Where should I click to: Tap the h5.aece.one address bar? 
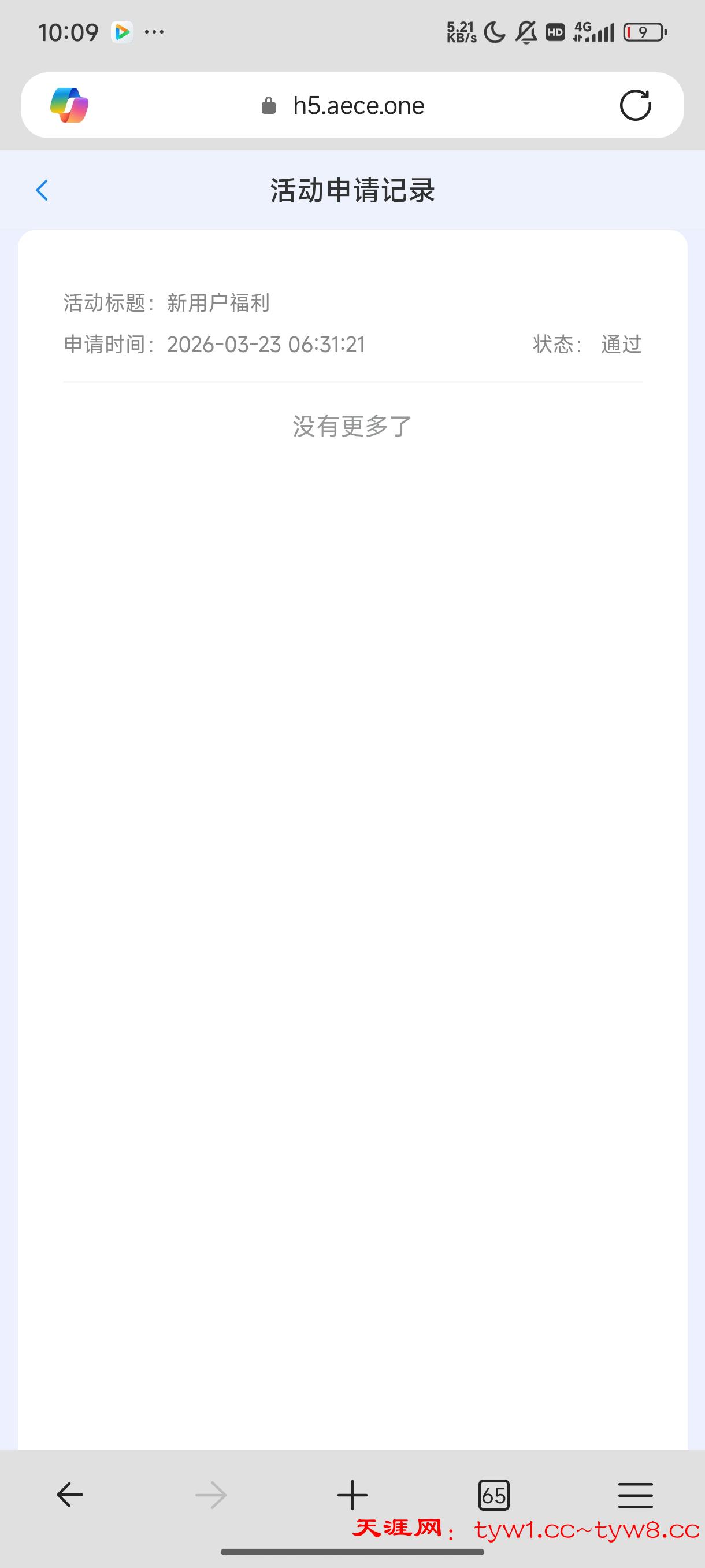tap(358, 106)
